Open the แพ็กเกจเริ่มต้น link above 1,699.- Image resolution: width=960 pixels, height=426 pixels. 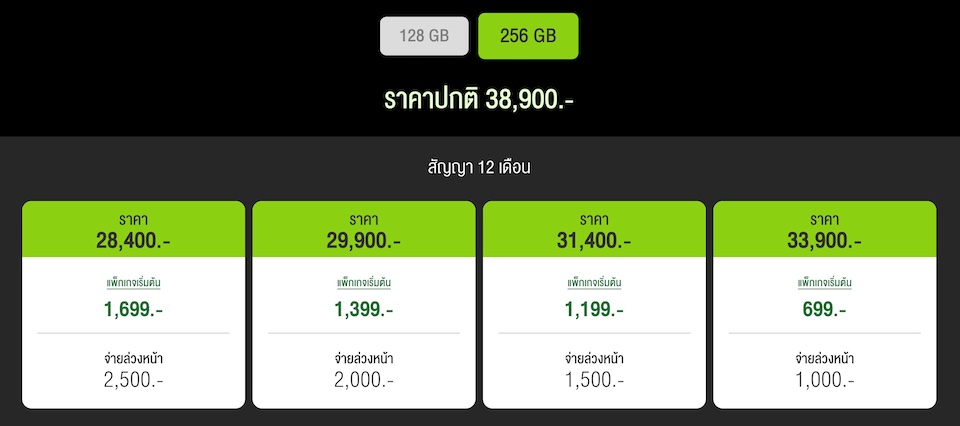[133, 282]
